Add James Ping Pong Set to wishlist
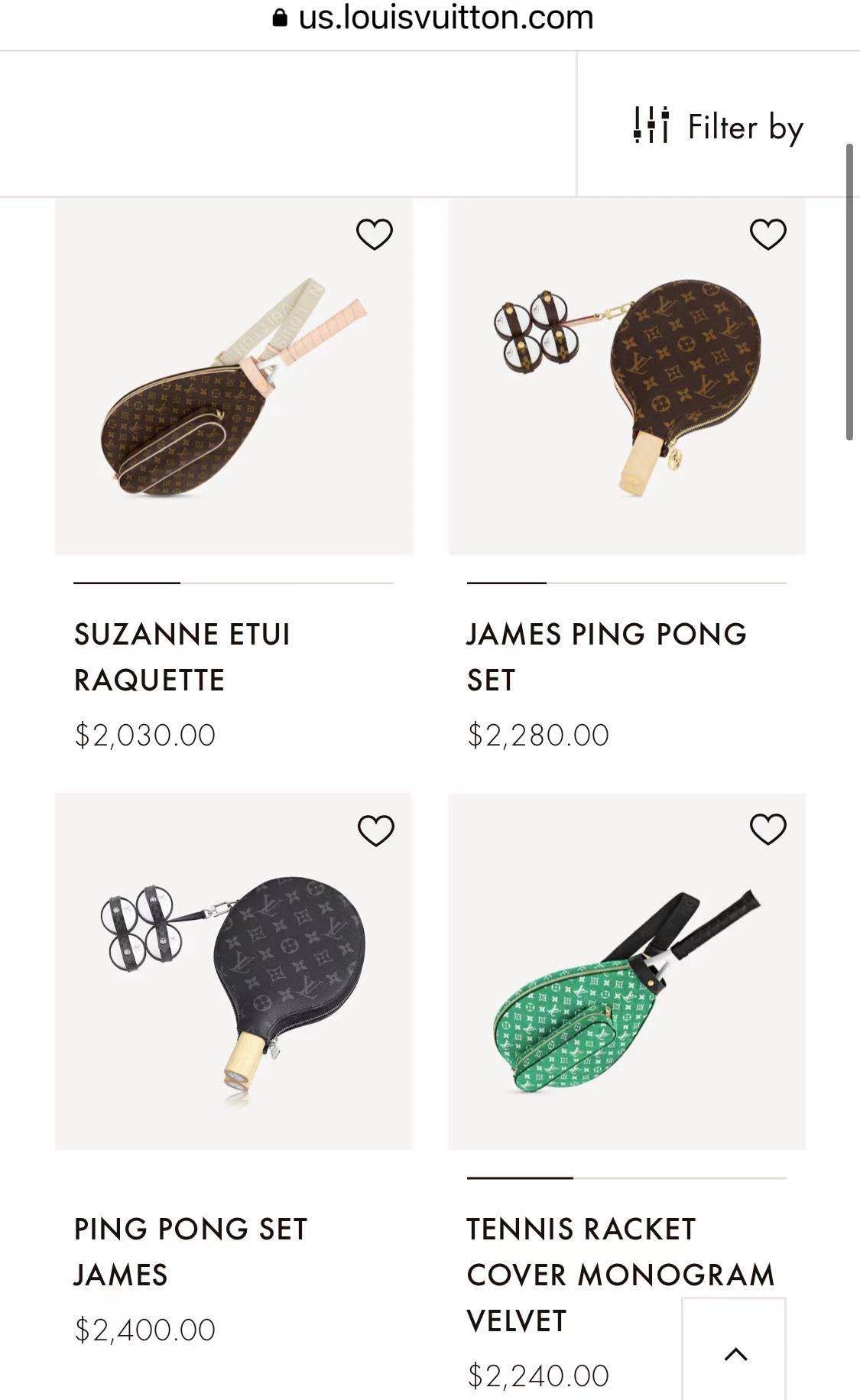 (x=768, y=234)
